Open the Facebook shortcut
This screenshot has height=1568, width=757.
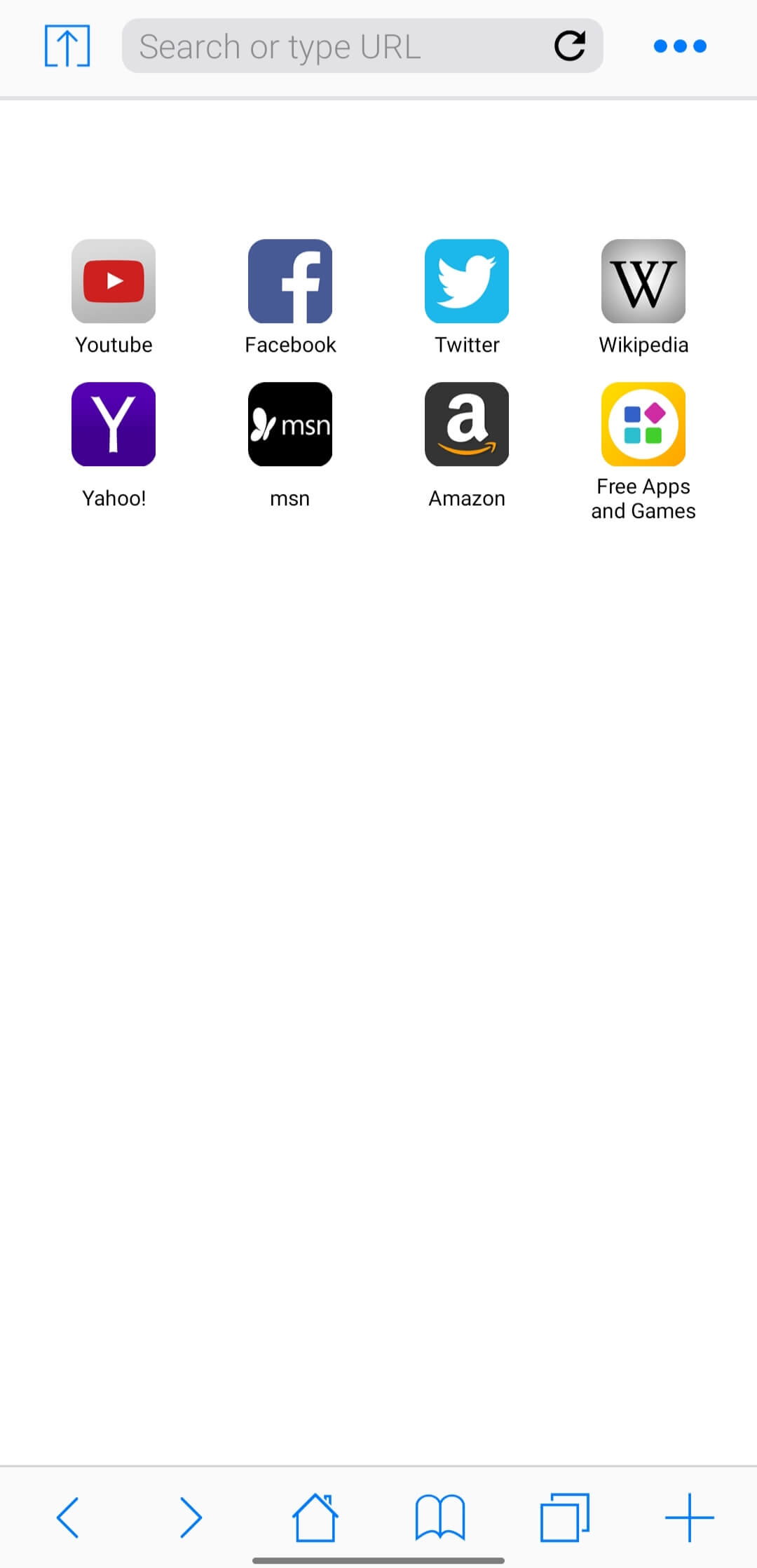(290, 282)
